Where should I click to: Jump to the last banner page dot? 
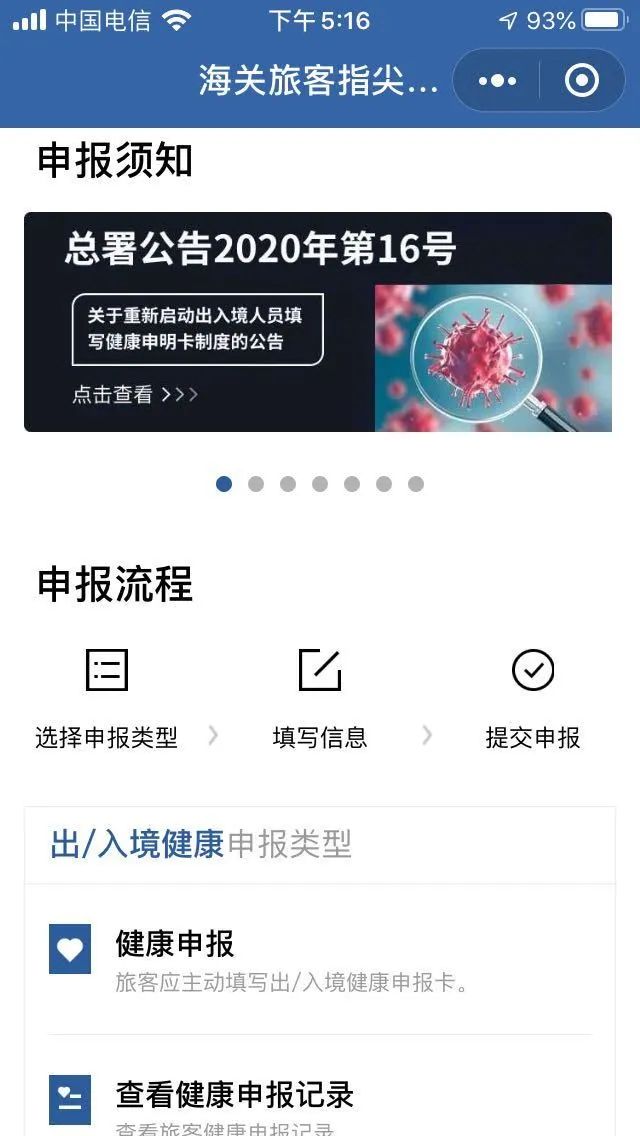[x=416, y=484]
